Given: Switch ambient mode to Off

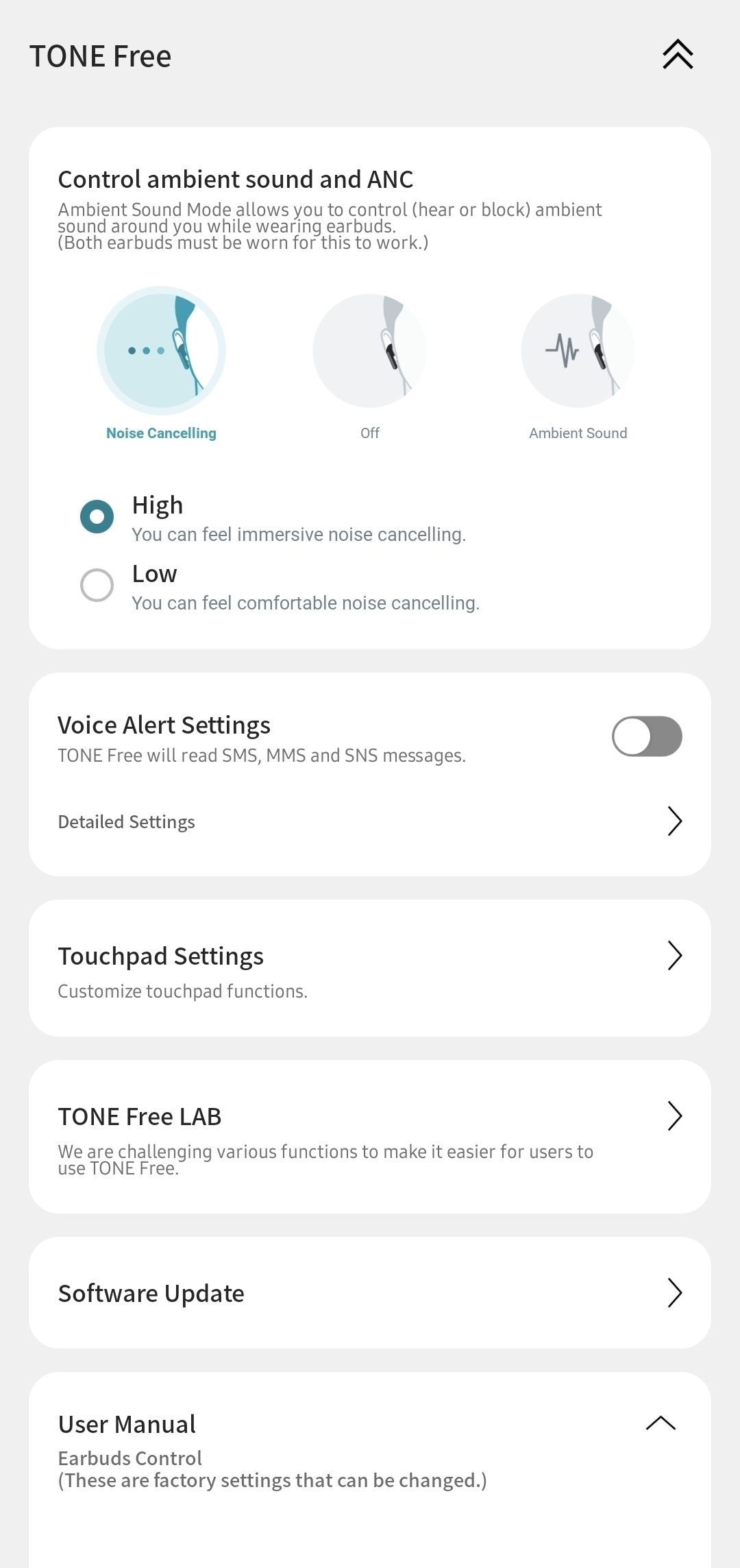Looking at the screenshot, I should point(370,351).
